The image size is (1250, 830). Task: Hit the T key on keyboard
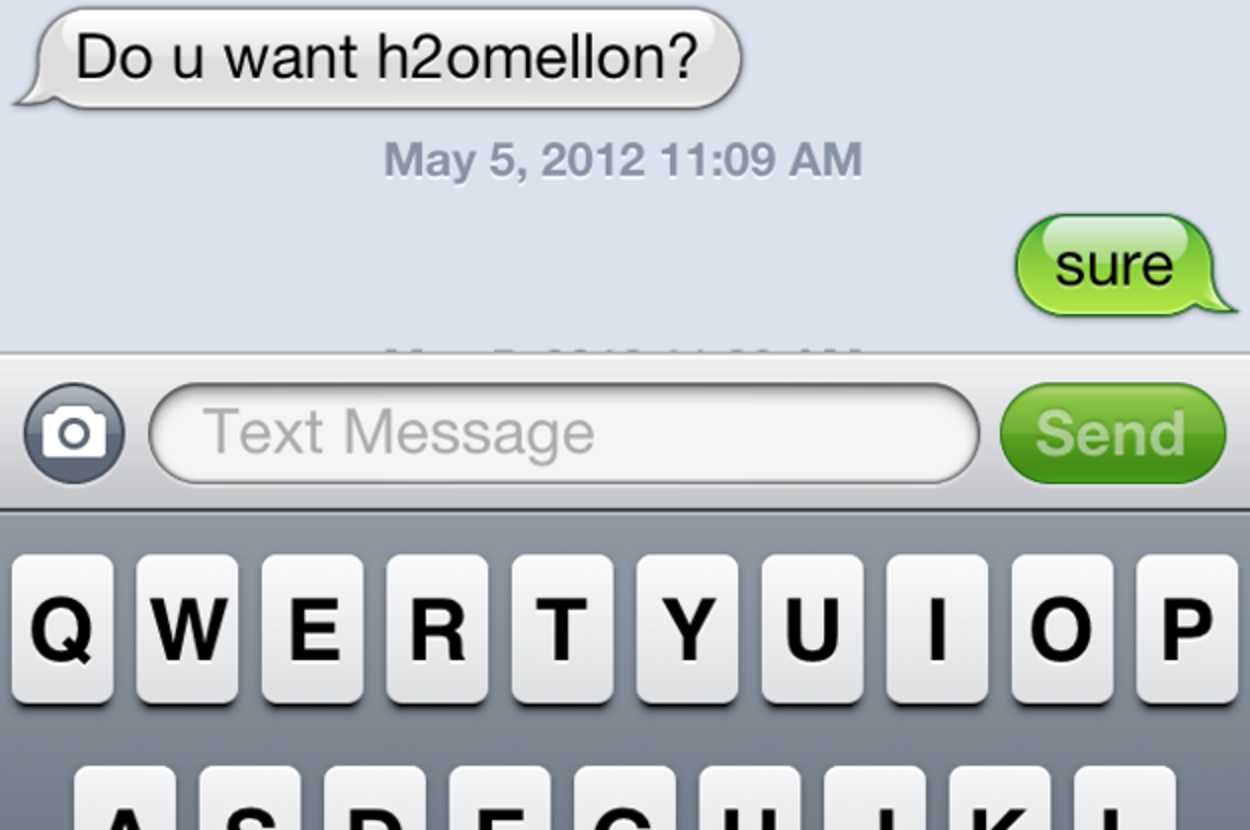click(562, 629)
